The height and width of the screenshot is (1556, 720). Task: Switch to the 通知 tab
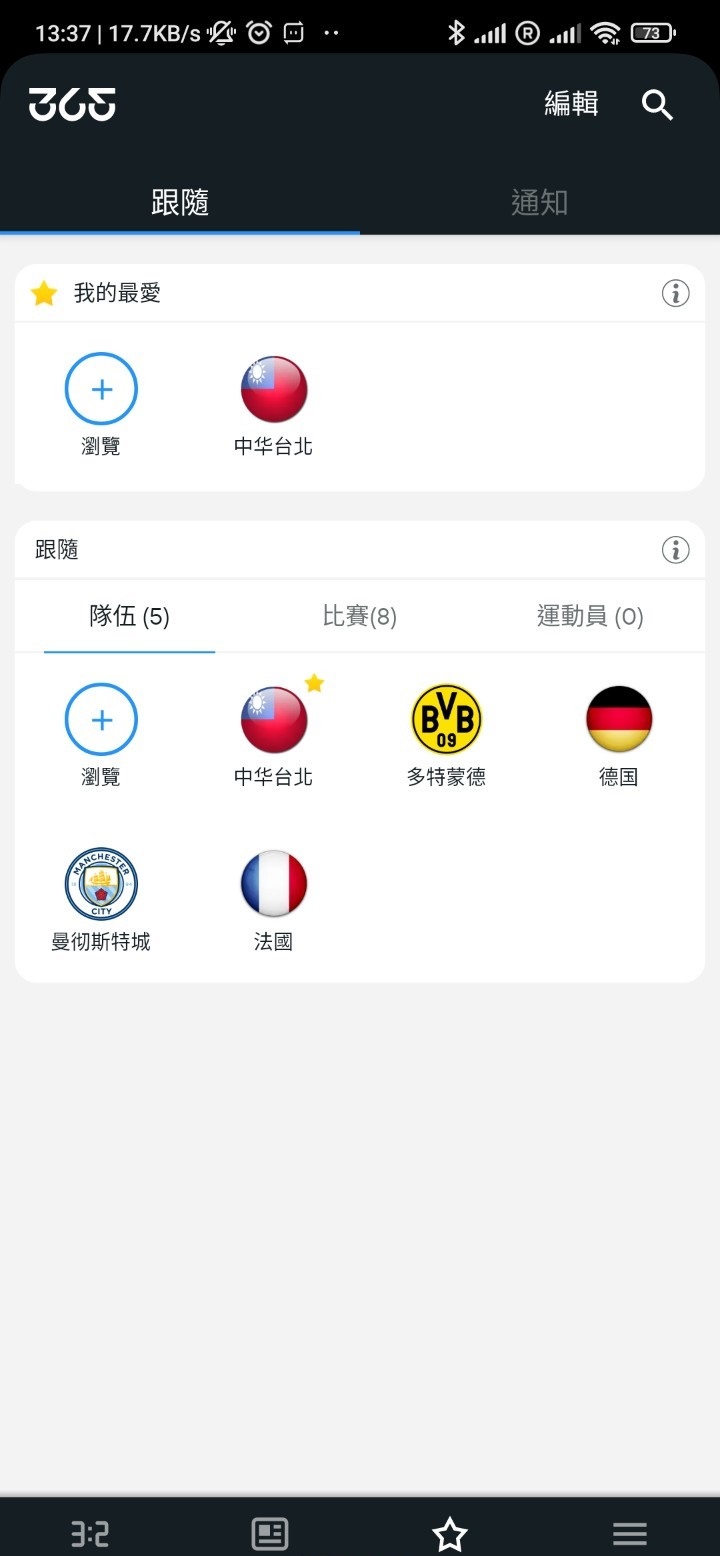point(539,202)
